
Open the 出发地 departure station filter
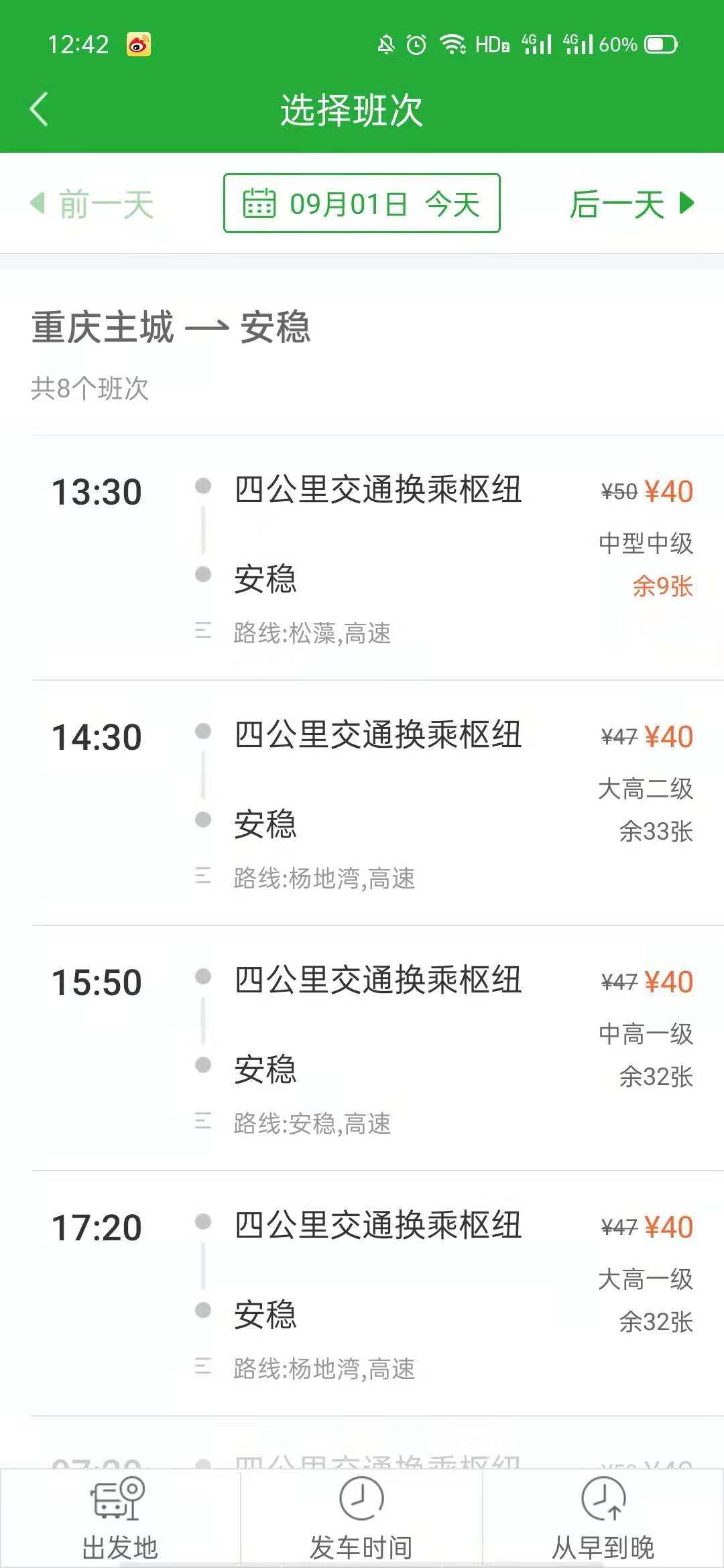click(120, 1518)
